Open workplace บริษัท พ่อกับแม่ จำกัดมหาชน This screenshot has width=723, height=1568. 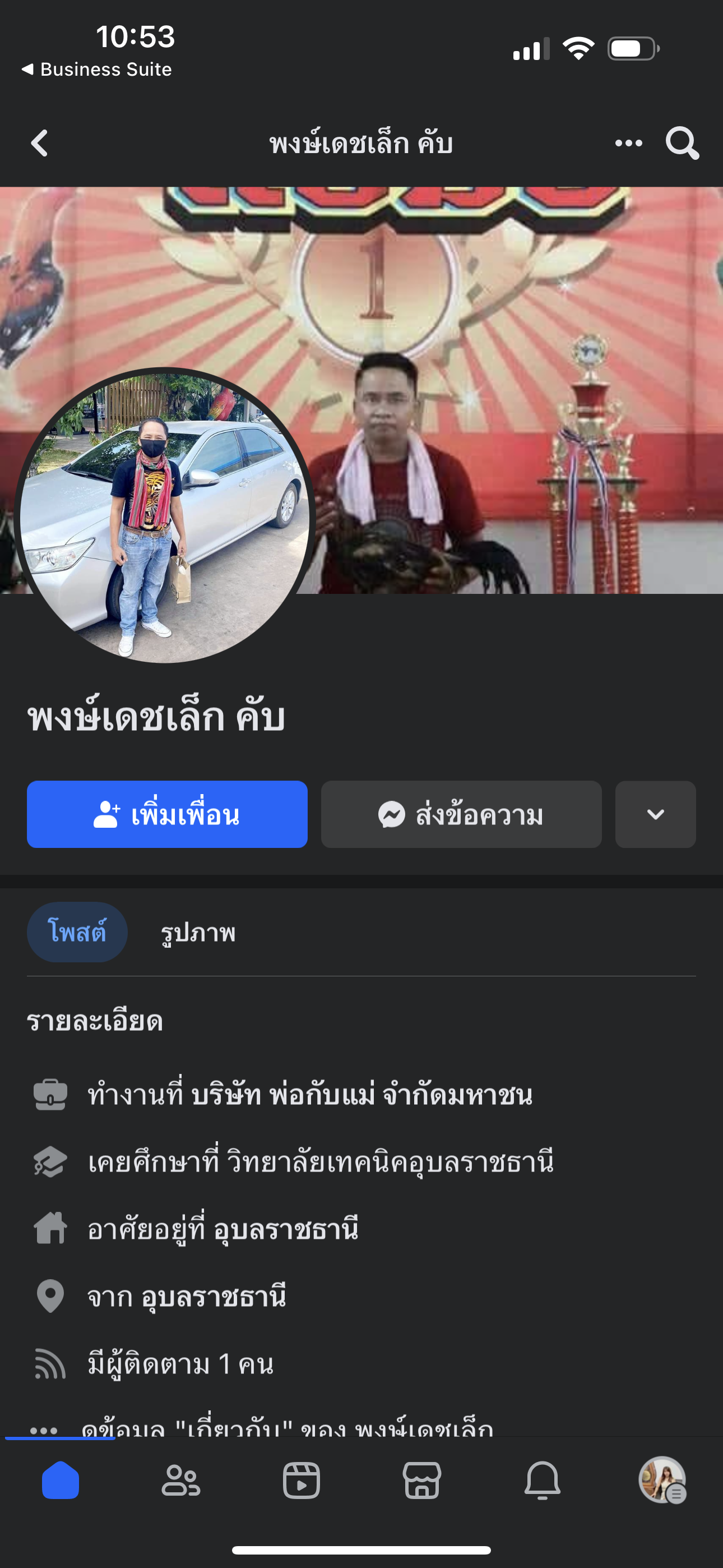tap(361, 1095)
